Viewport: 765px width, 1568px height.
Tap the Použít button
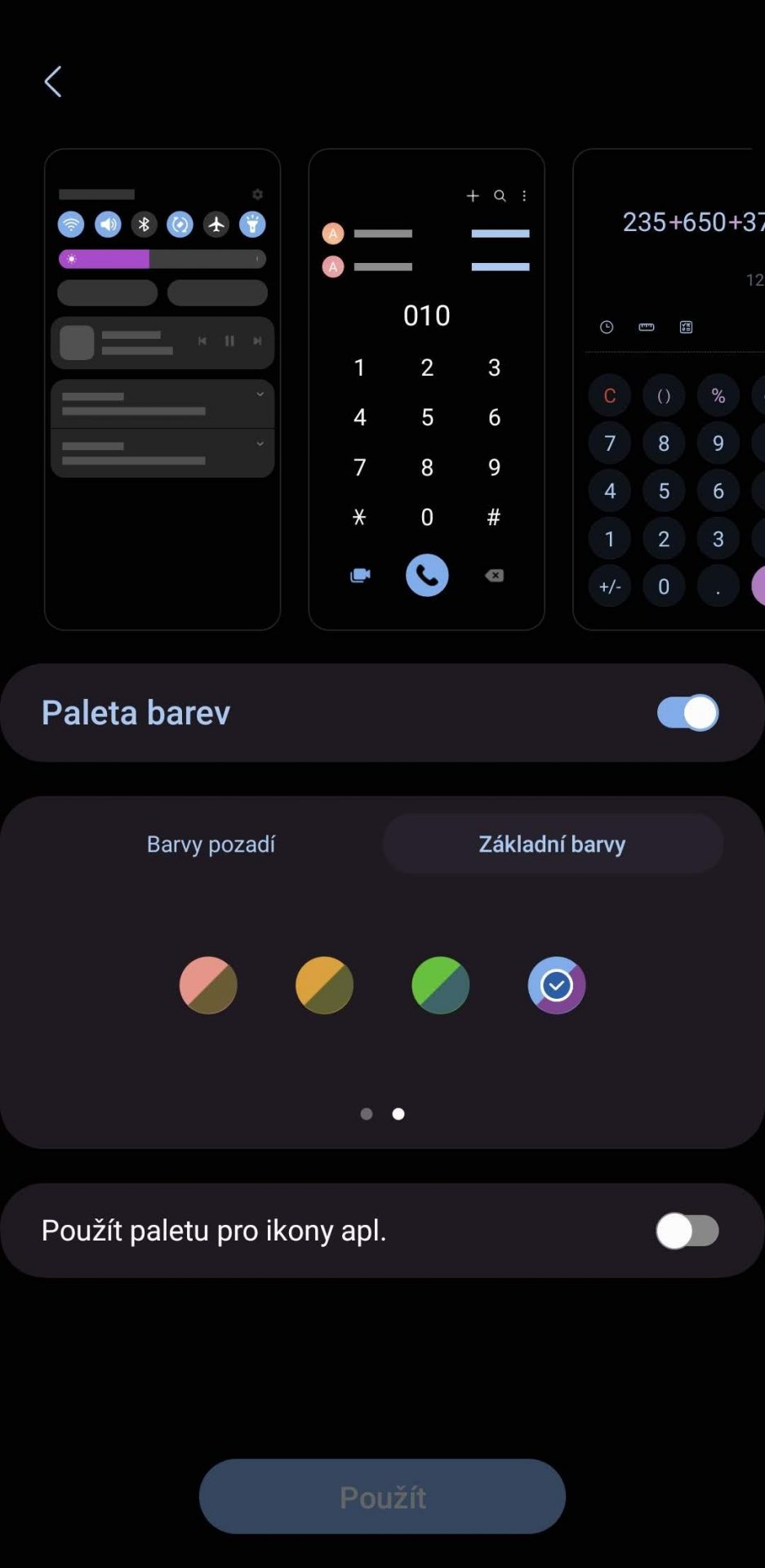[382, 1496]
